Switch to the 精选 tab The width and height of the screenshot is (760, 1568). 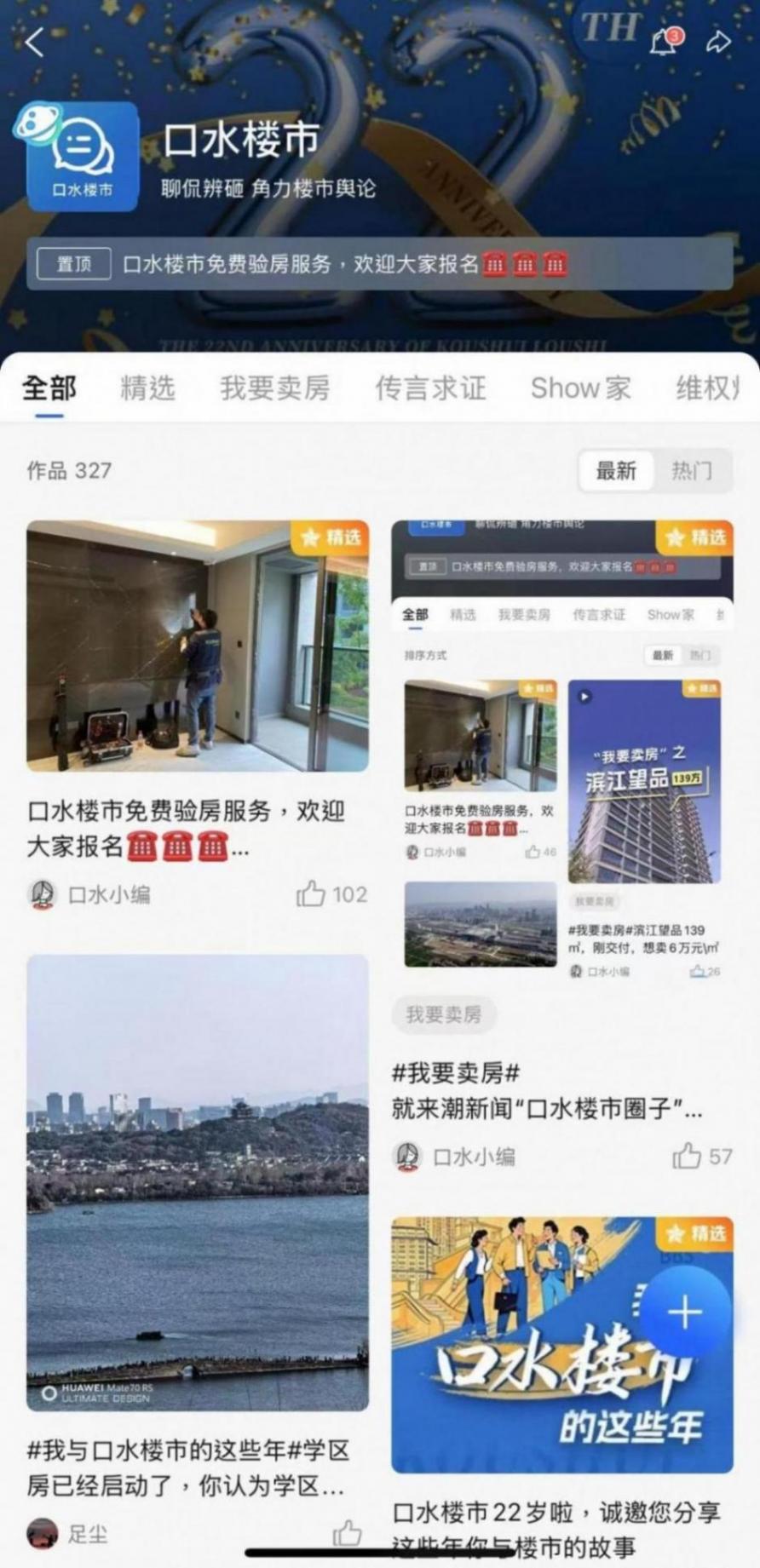148,388
